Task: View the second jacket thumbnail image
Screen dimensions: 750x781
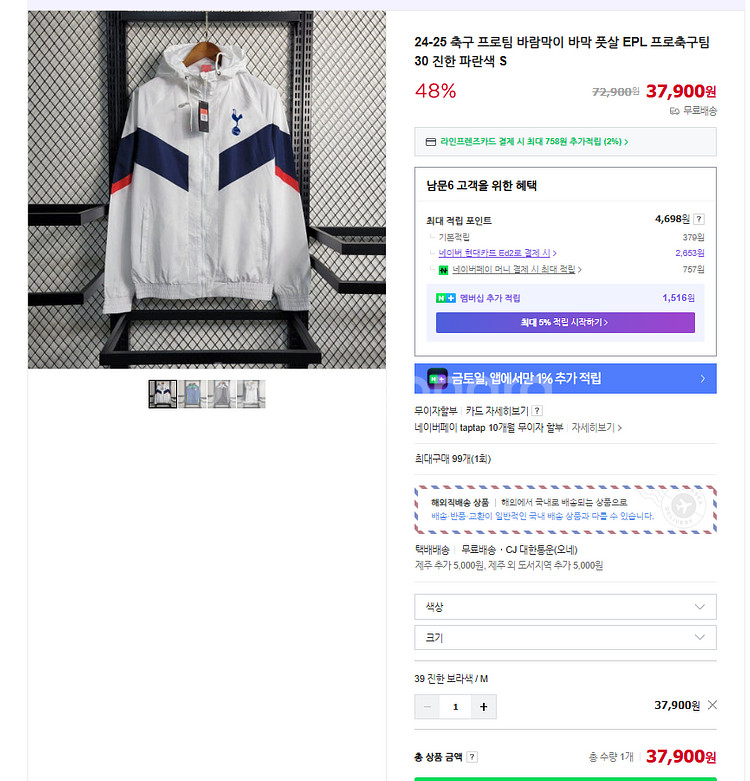Action: tap(192, 394)
